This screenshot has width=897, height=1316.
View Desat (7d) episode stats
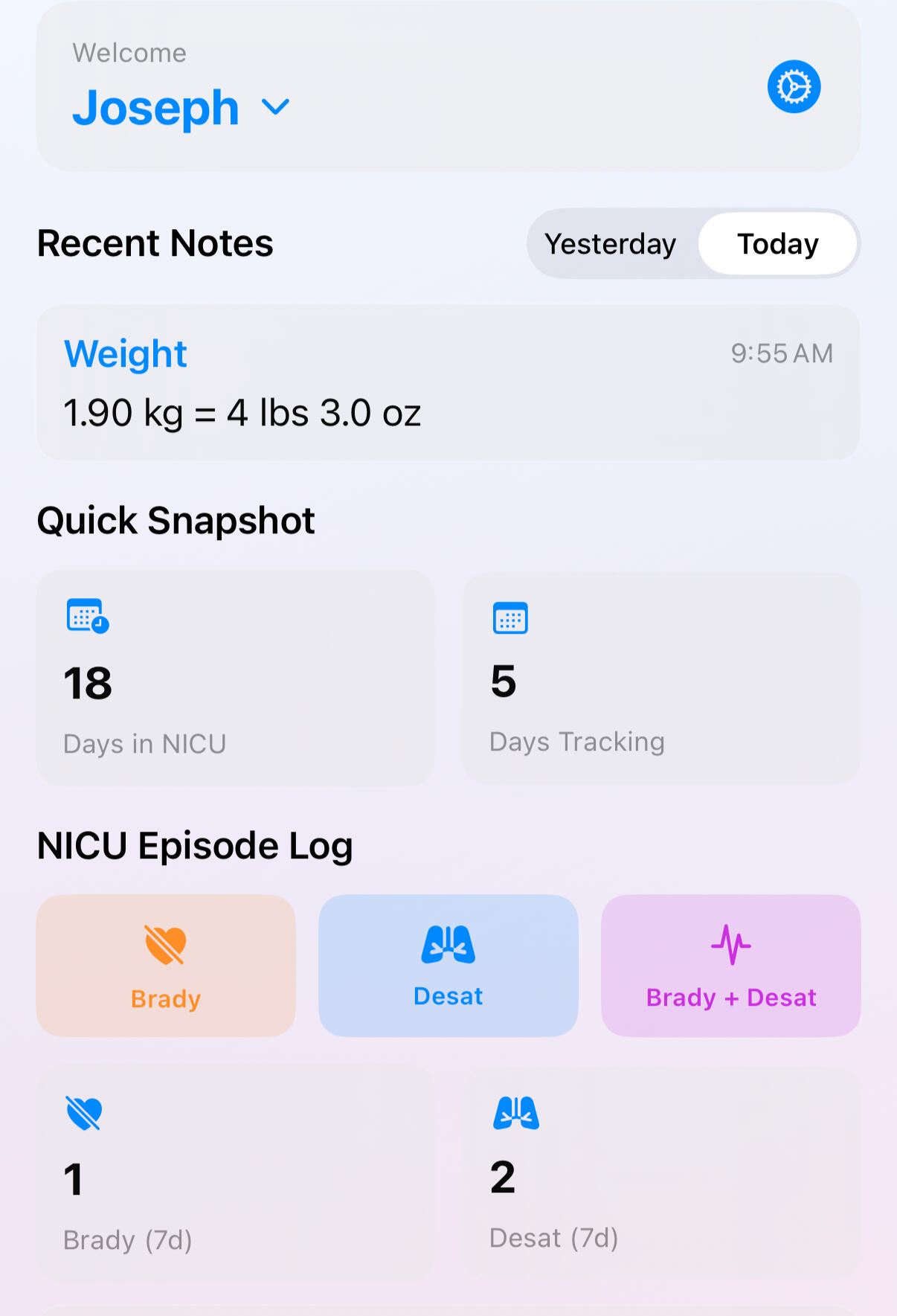pos(660,1173)
